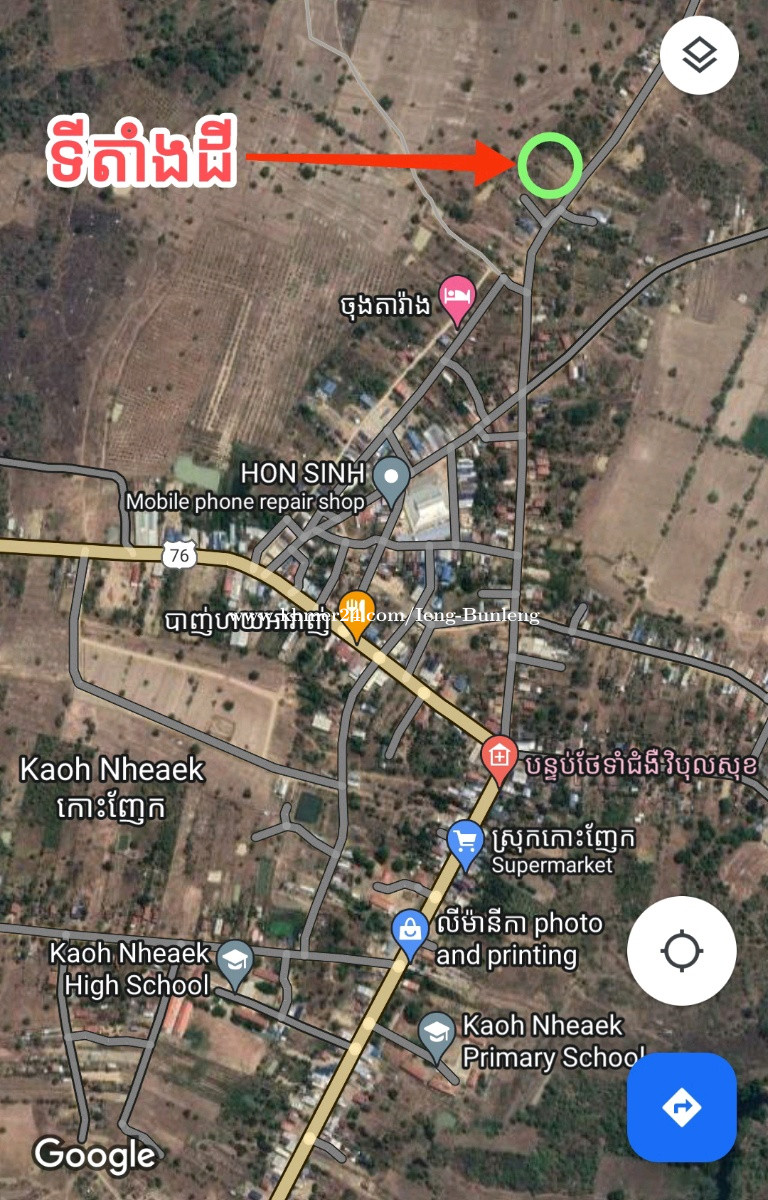The image size is (768, 1200).
Task: Select the ស្រុកកោះញែក Supermarket pin
Action: point(466,843)
